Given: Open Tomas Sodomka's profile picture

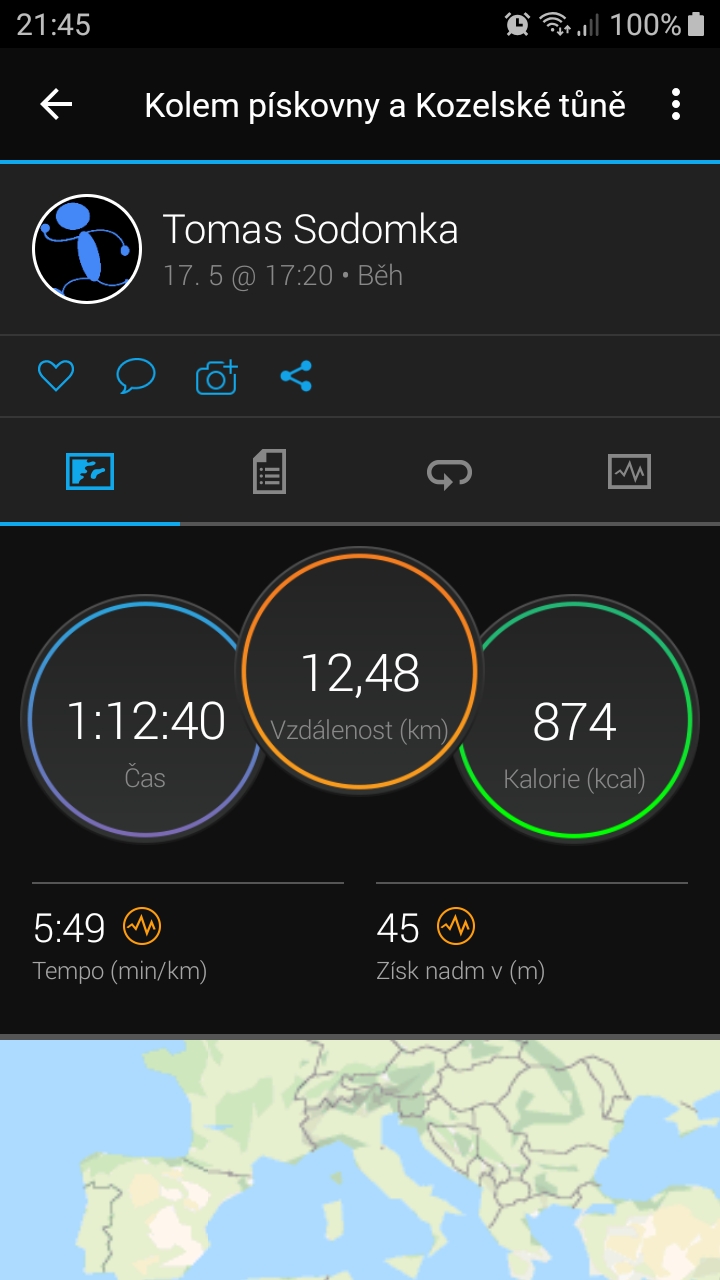Looking at the screenshot, I should tap(87, 248).
